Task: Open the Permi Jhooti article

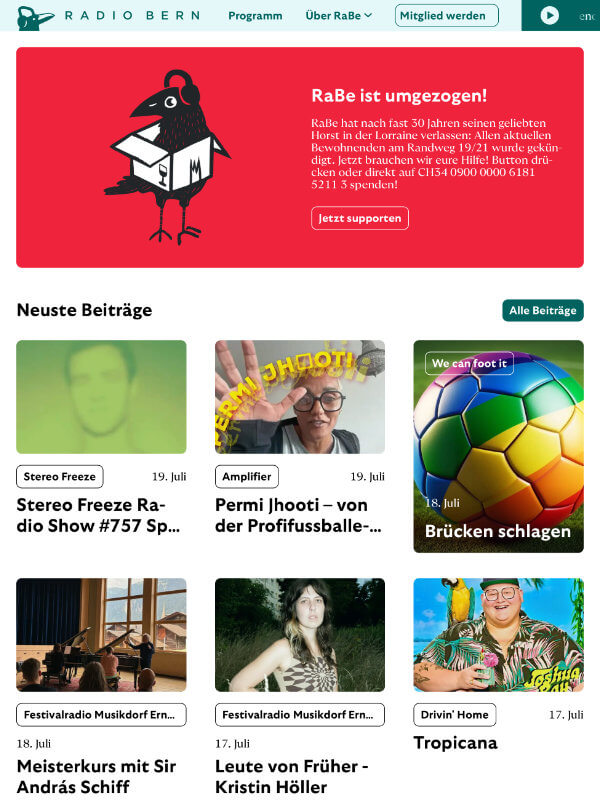Action: point(299,515)
